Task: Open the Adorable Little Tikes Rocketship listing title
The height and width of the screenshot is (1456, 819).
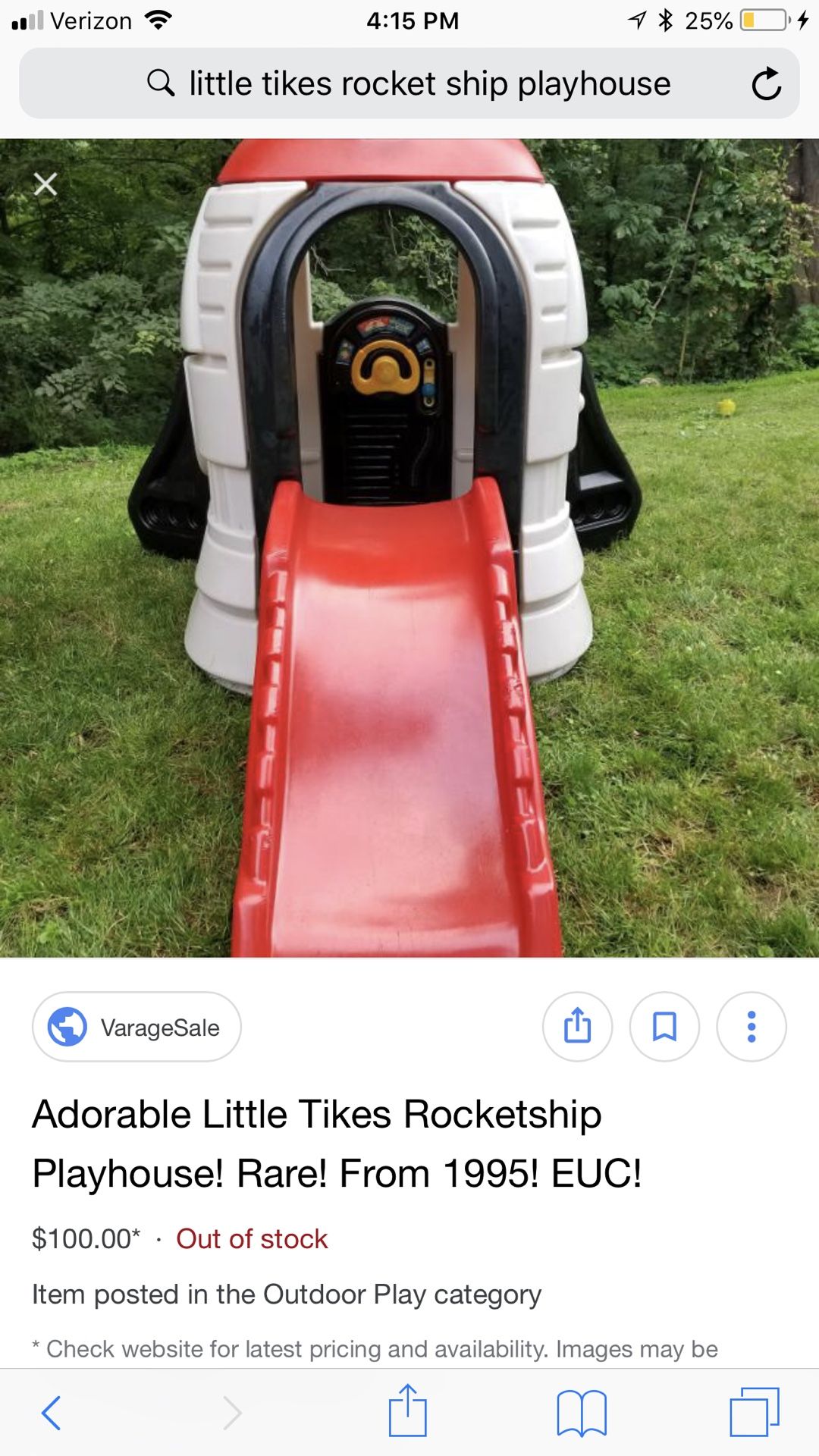Action: (x=337, y=1144)
